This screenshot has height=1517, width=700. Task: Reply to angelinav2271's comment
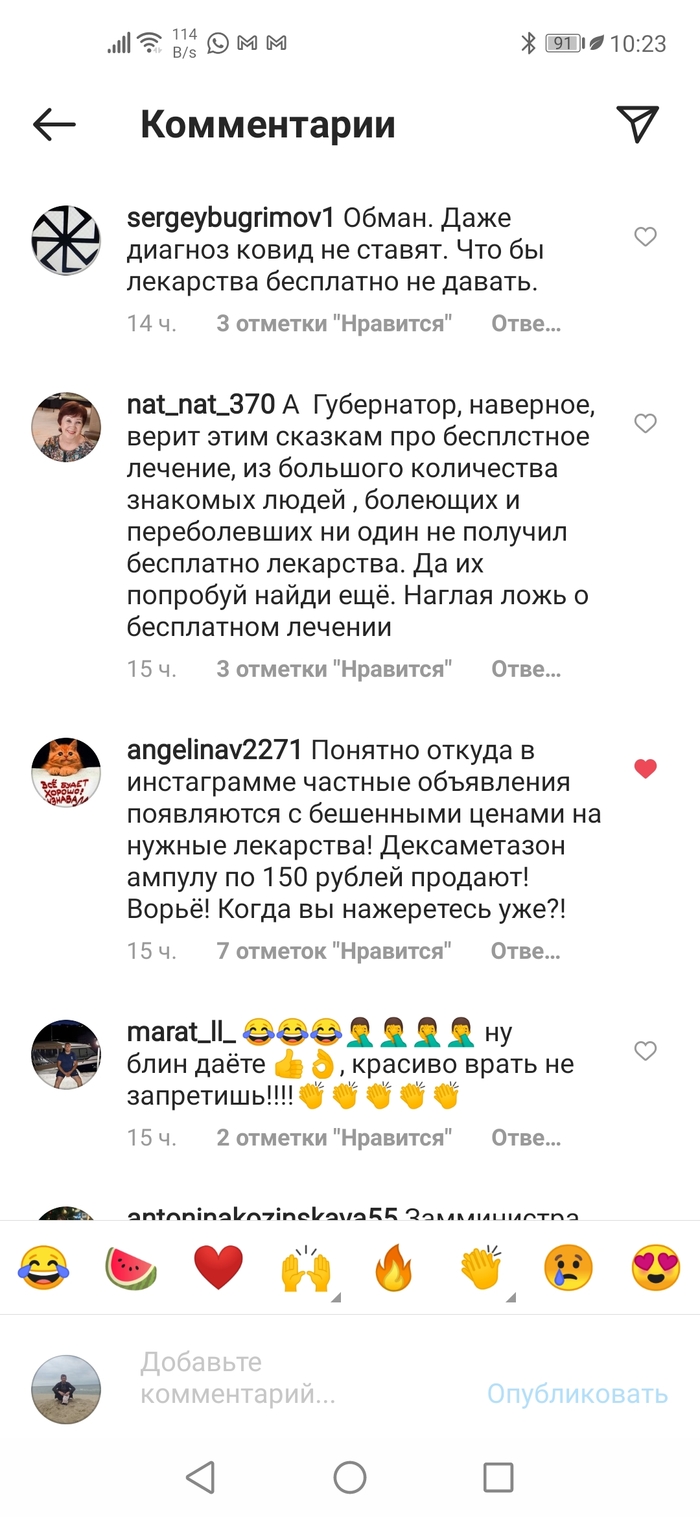(525, 951)
